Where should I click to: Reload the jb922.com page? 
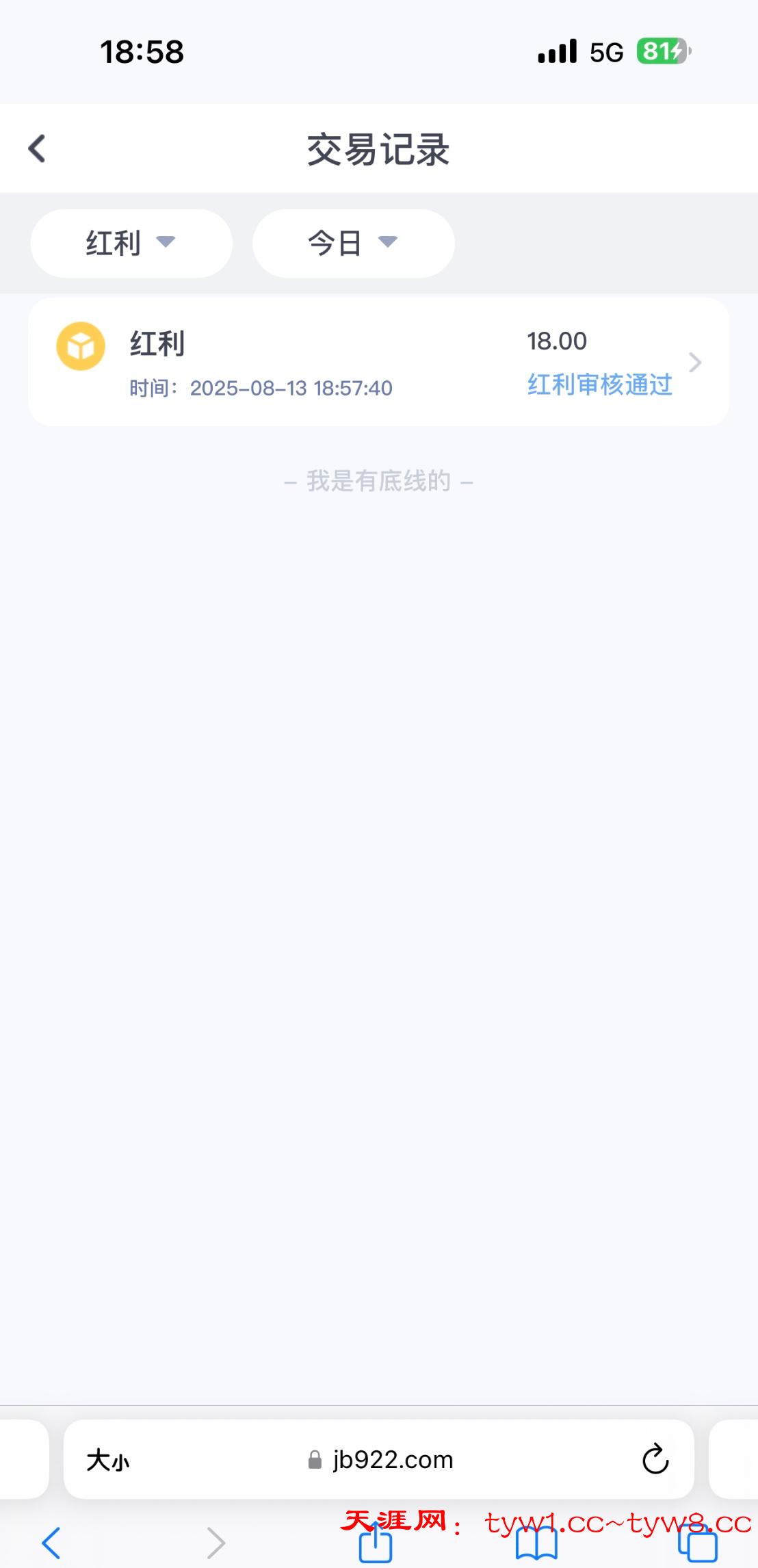[655, 1459]
